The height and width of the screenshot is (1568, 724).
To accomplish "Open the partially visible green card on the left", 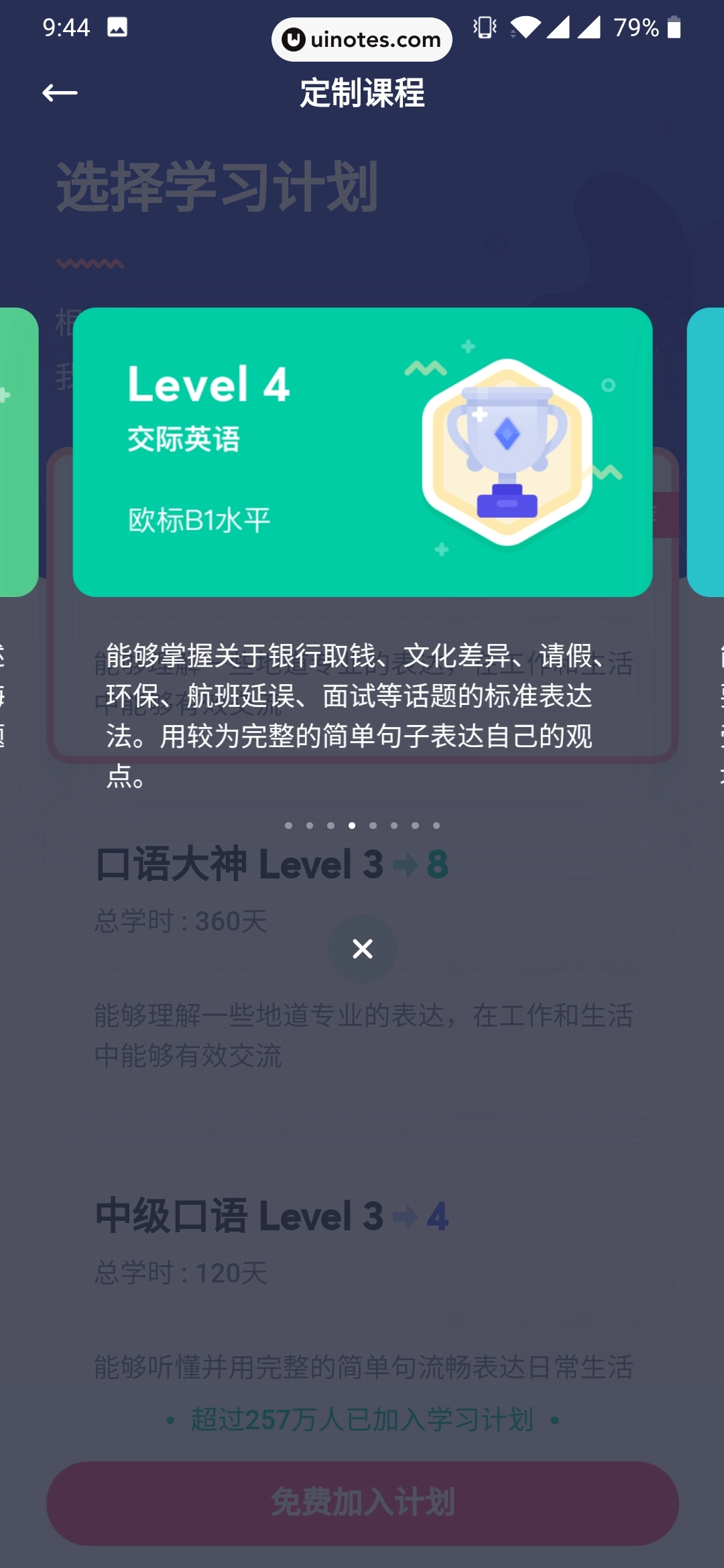I will tap(18, 452).
